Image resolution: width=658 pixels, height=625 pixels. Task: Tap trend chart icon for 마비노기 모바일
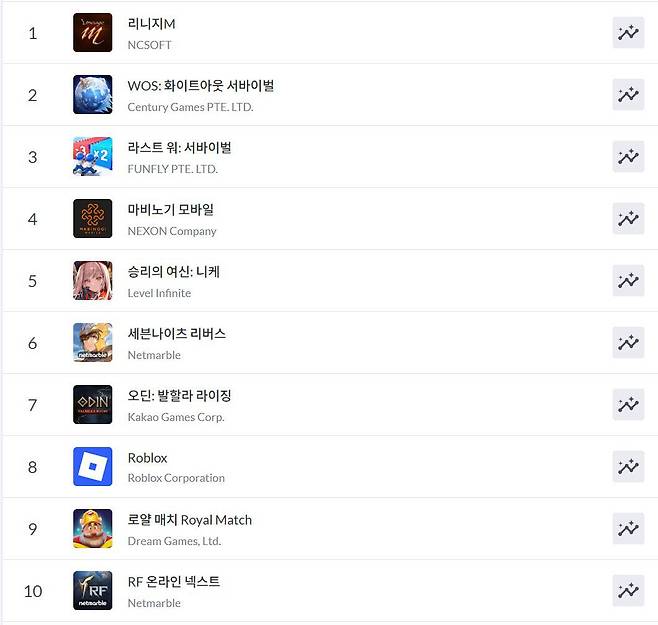tap(628, 219)
